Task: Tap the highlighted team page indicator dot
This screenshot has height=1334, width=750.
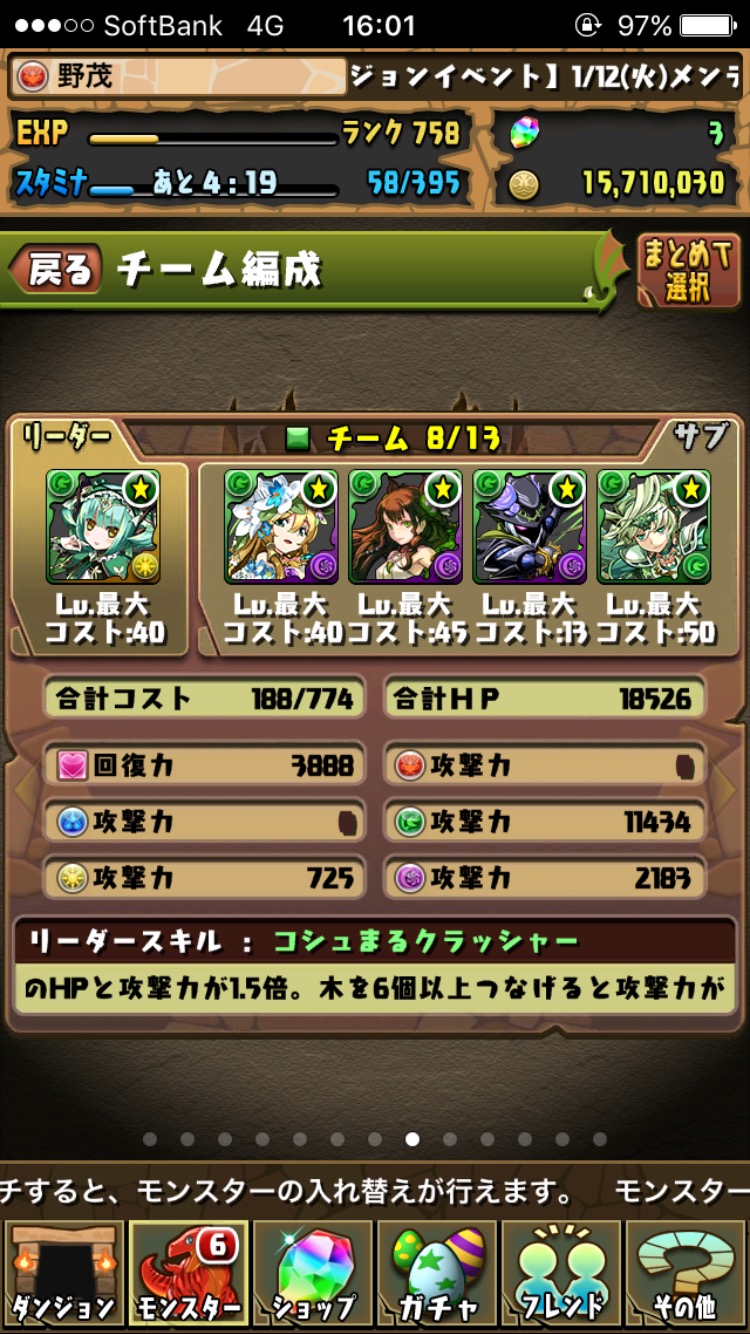Action: click(x=412, y=1139)
